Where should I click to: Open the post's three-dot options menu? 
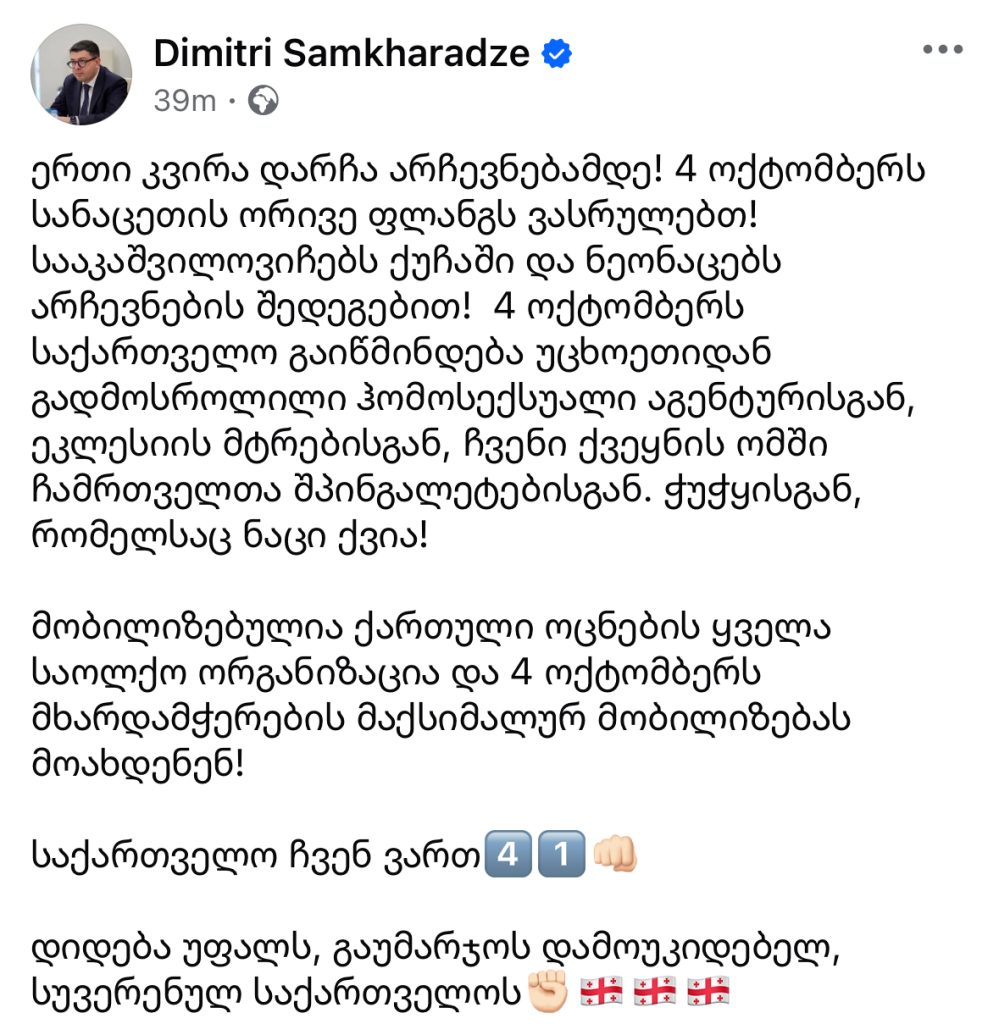[941, 50]
